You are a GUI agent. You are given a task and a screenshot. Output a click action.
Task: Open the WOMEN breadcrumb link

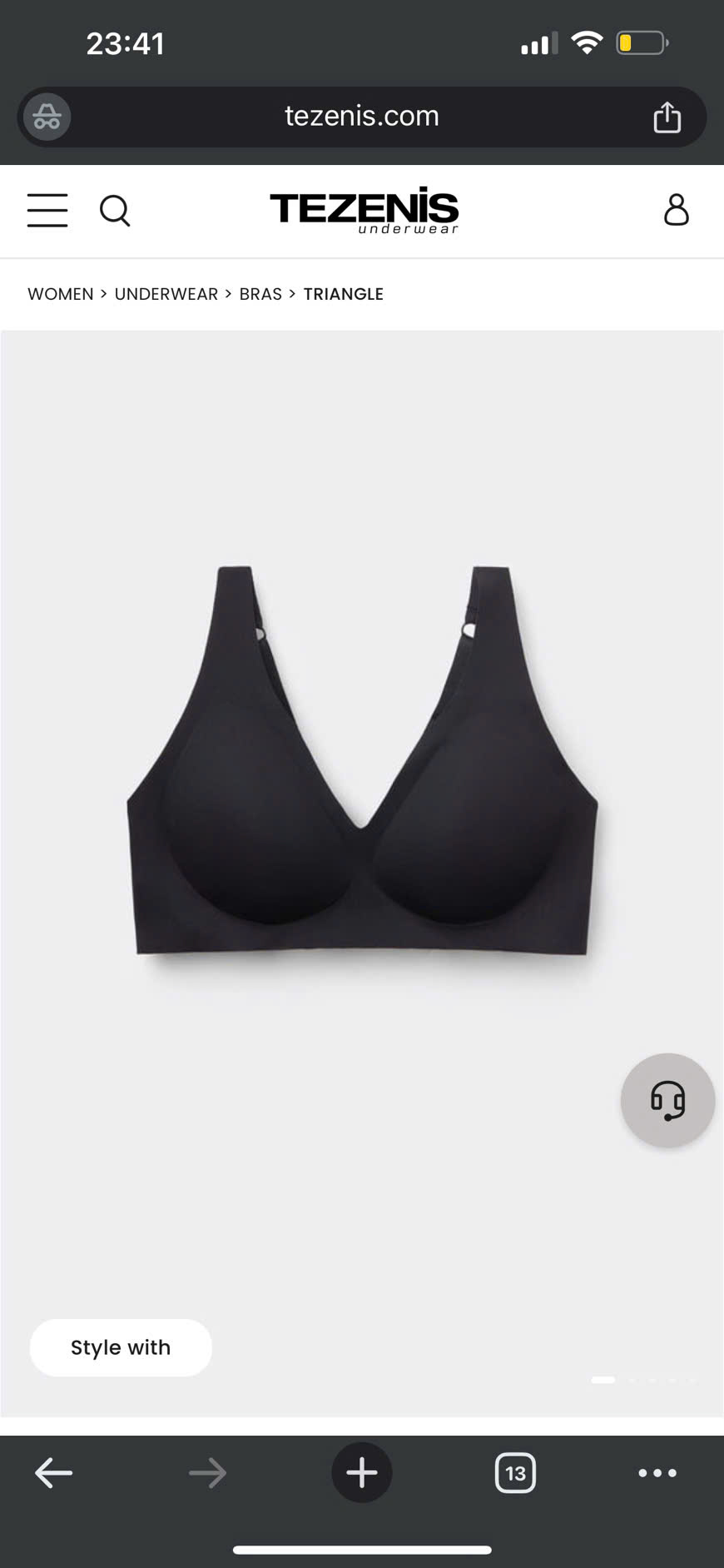(61, 294)
